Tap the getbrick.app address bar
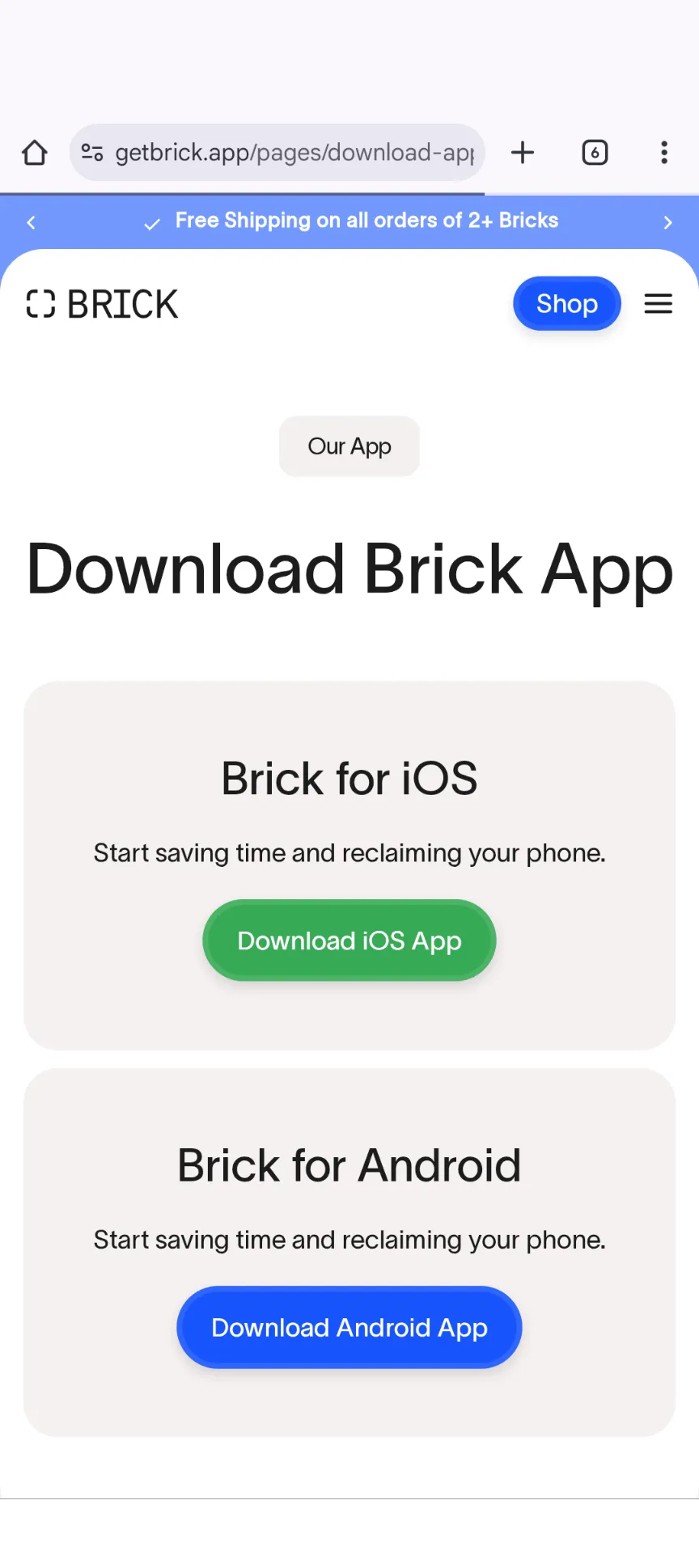This screenshot has height=1568, width=699. [293, 152]
